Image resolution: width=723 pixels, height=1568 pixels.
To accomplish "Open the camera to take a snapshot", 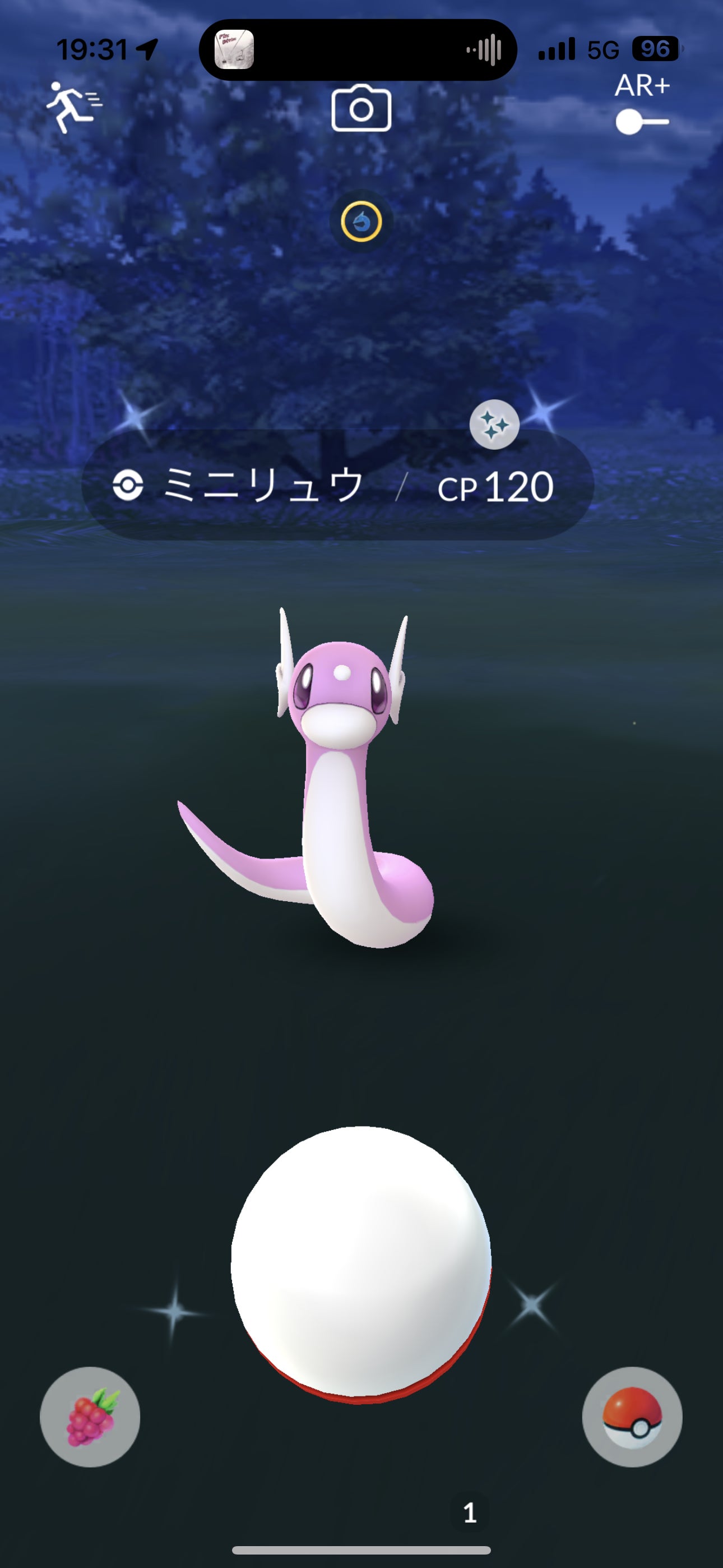I will [361, 108].
